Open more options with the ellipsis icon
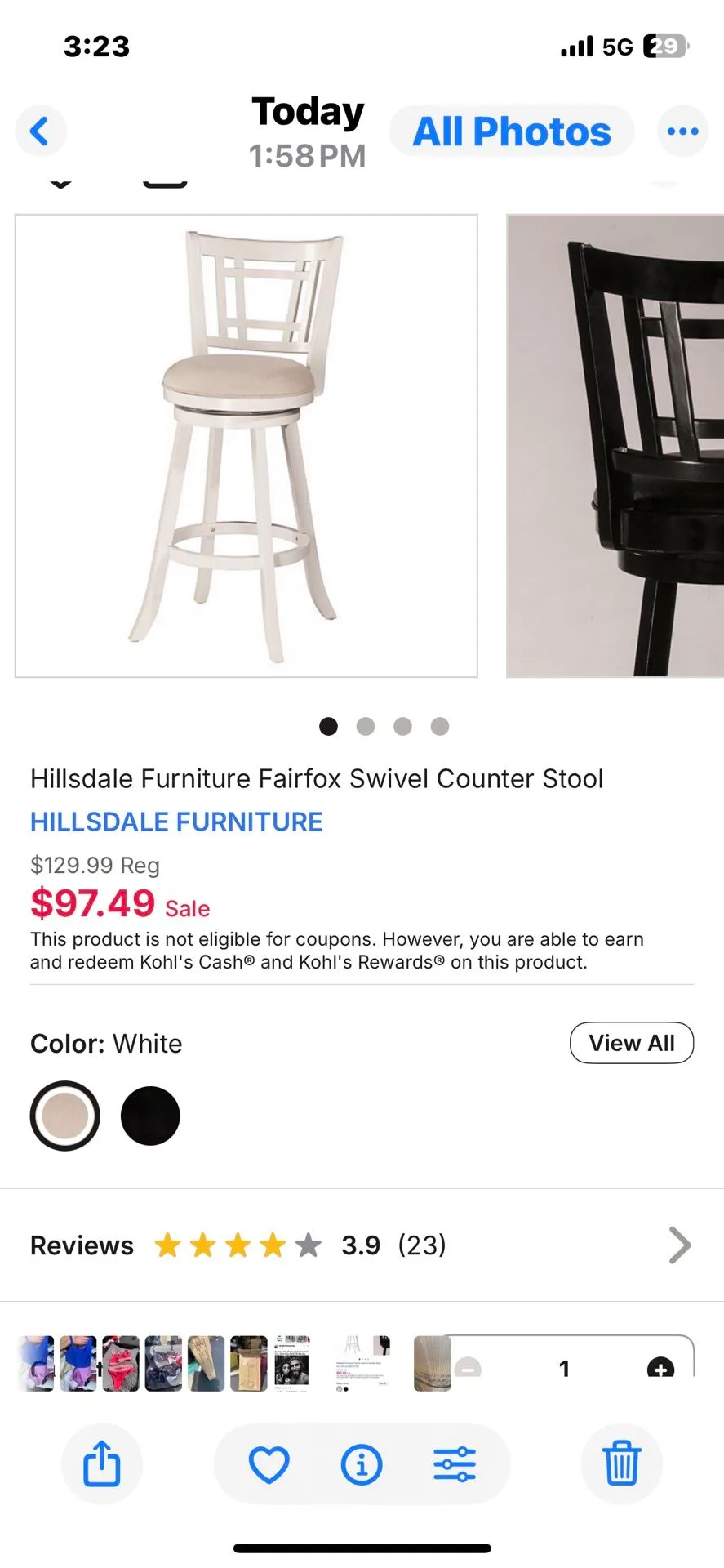 (682, 131)
